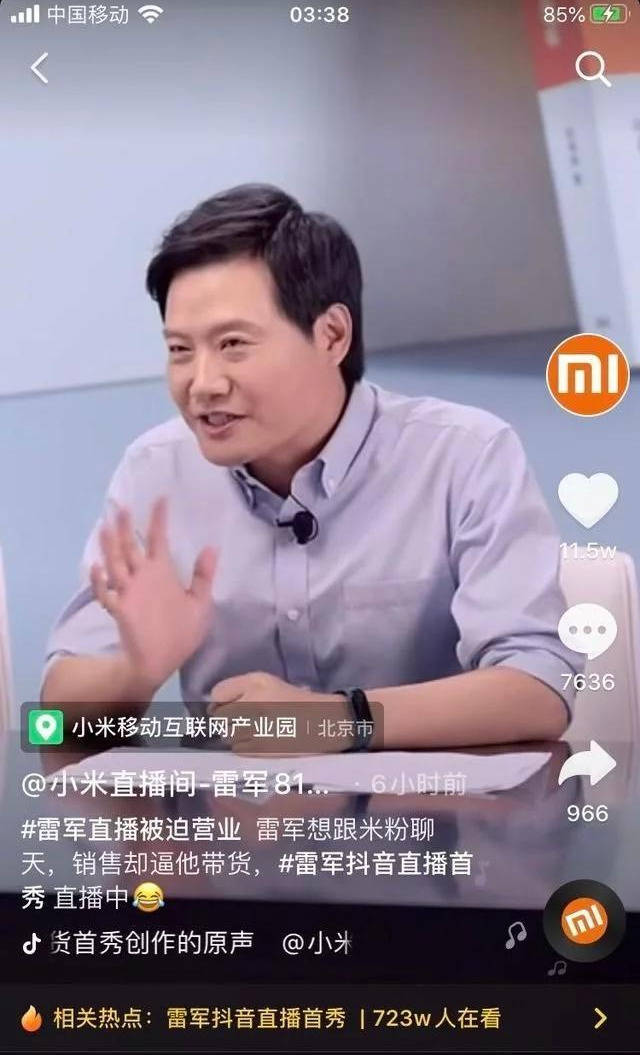Open the @小米直播间-雷军 account name
This screenshot has width=640, height=1055.
pyautogui.click(x=176, y=785)
